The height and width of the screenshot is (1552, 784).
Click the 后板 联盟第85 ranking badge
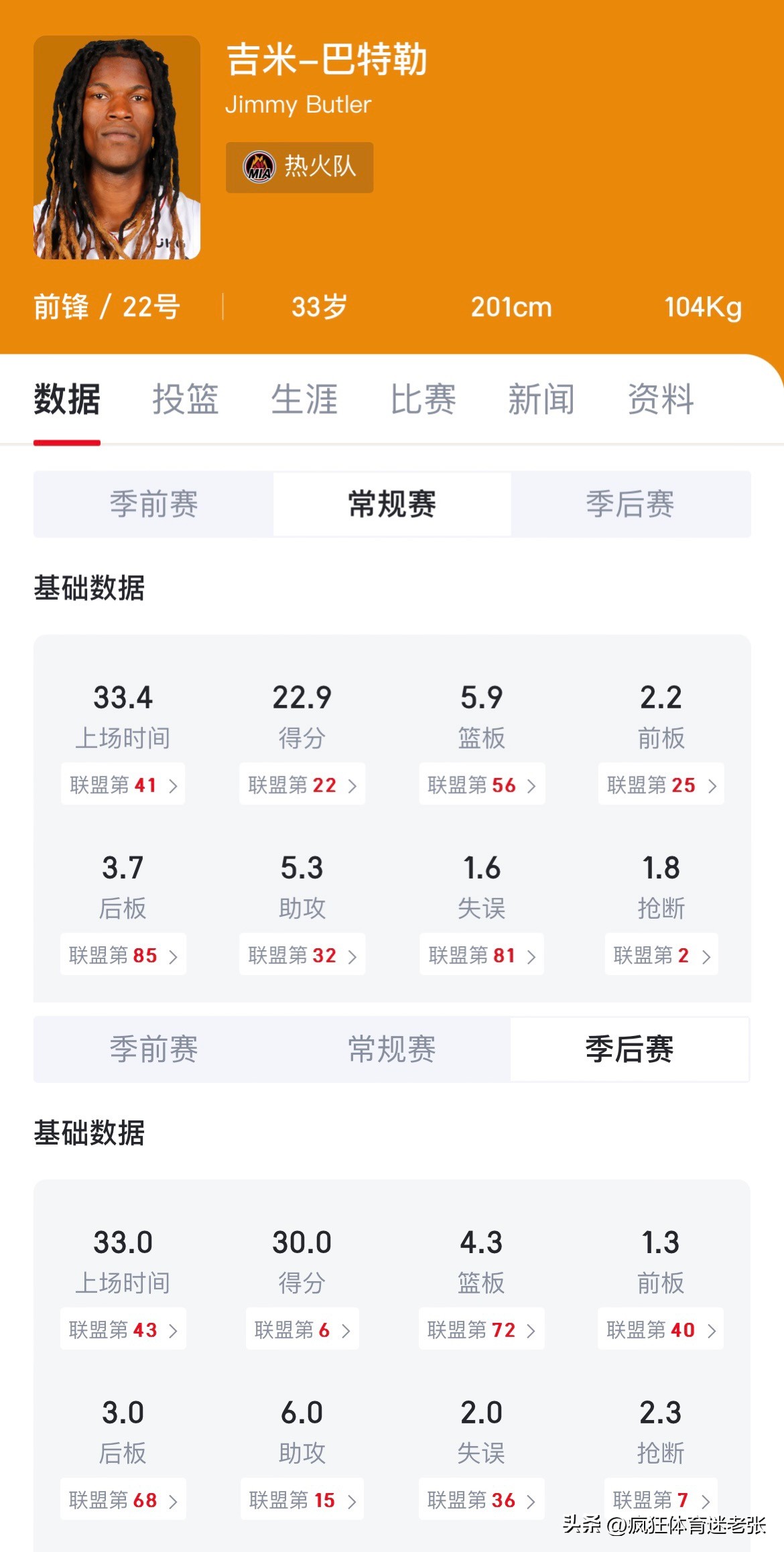click(x=123, y=956)
